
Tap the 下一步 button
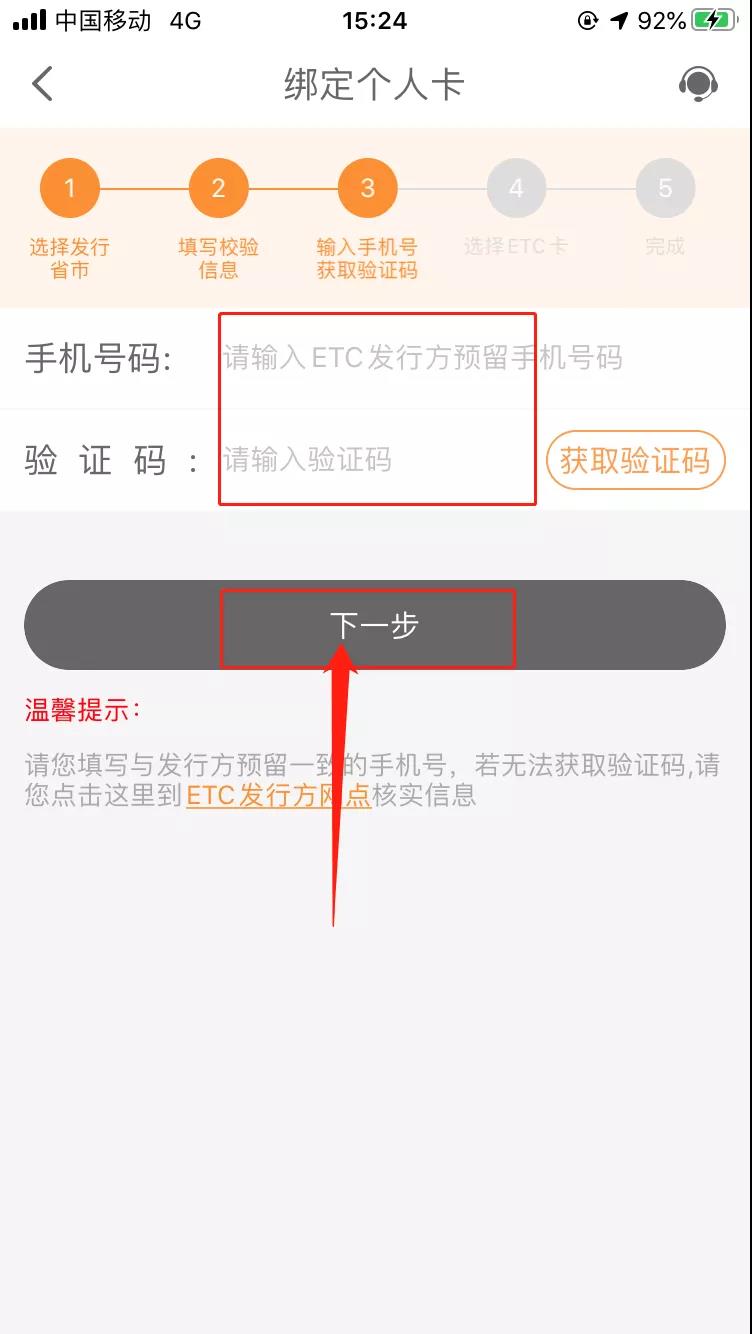tap(375, 625)
